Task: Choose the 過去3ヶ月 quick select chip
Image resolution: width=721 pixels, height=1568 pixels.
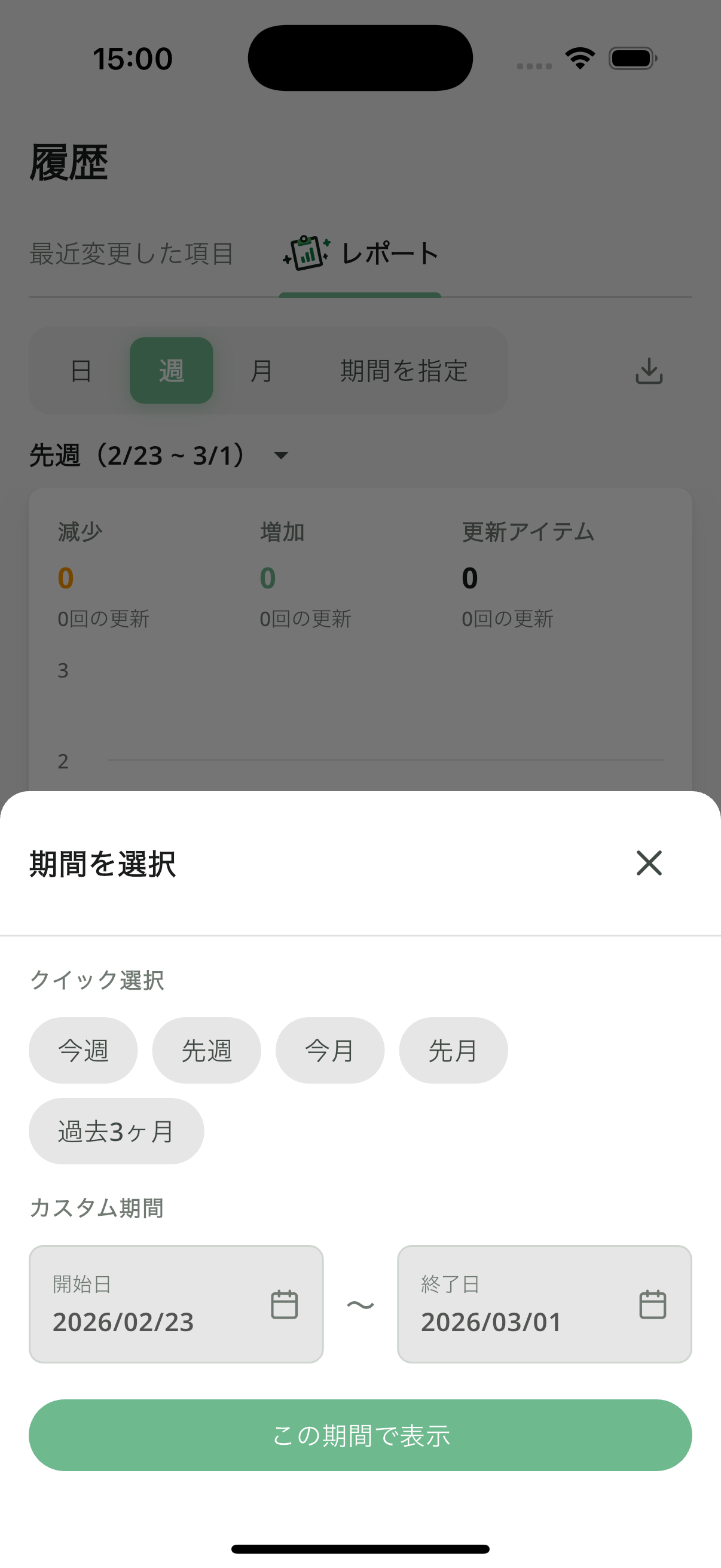Action: click(115, 1130)
